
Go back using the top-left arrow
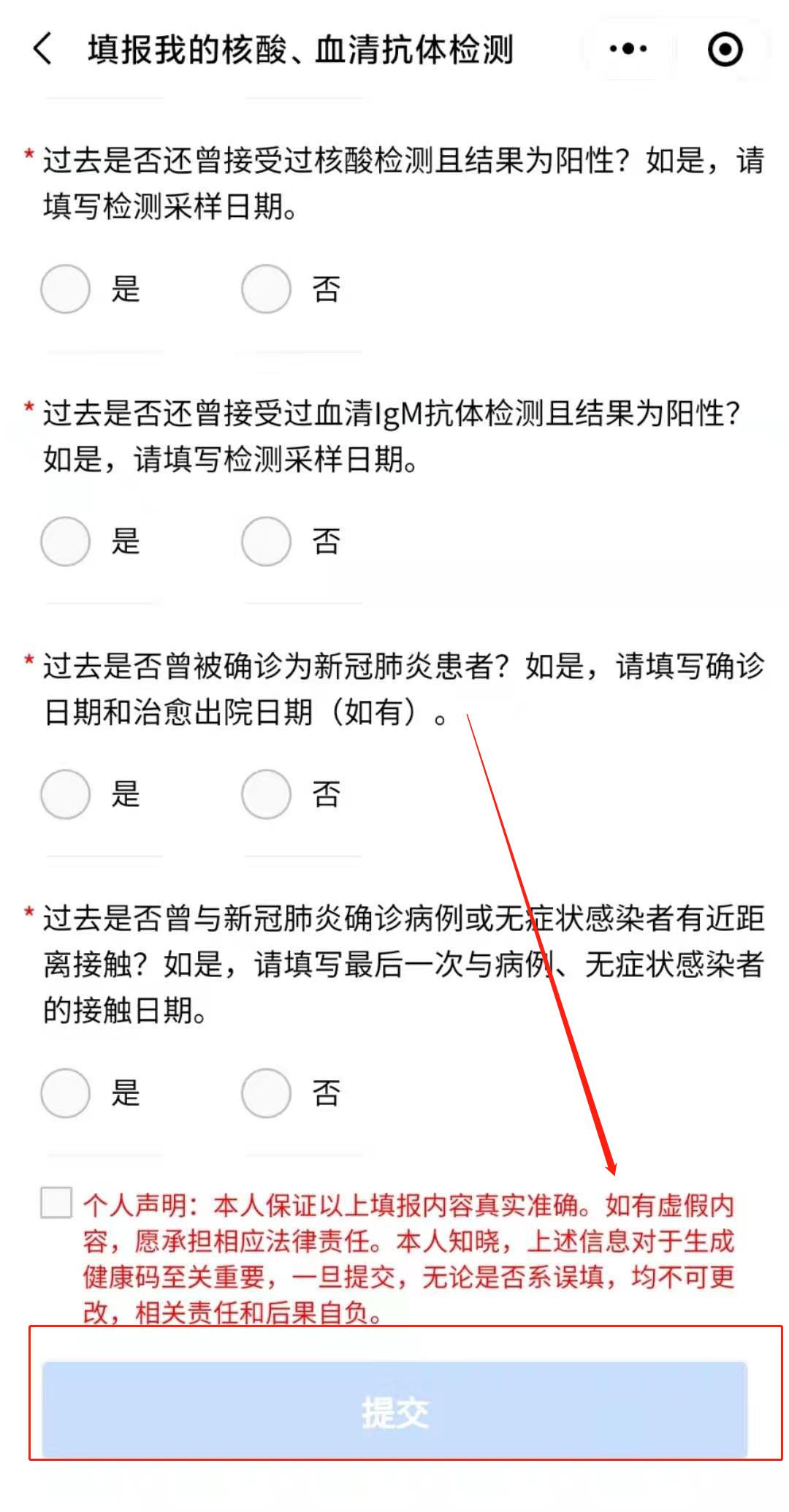tap(42, 50)
